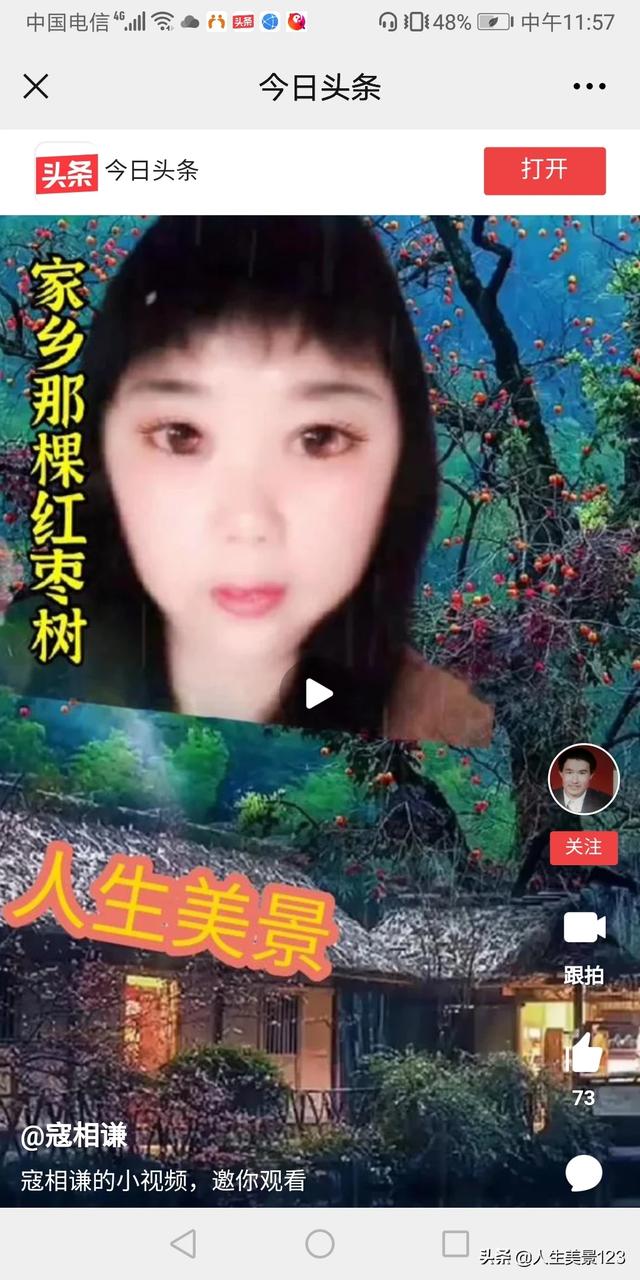This screenshot has width=640, height=1280.
Task: Play the video
Action: pyautogui.click(x=319, y=693)
